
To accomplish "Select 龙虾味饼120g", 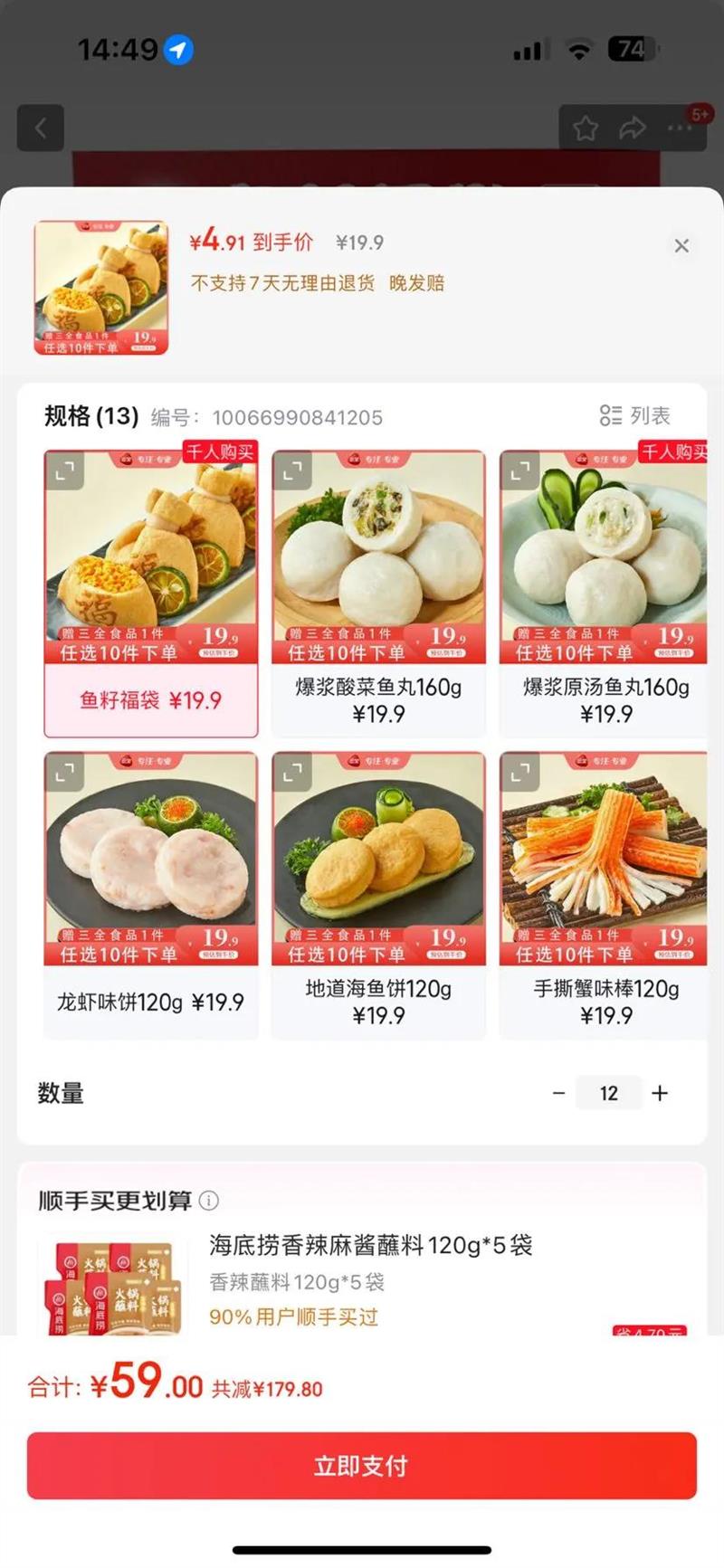I will click(150, 1002).
